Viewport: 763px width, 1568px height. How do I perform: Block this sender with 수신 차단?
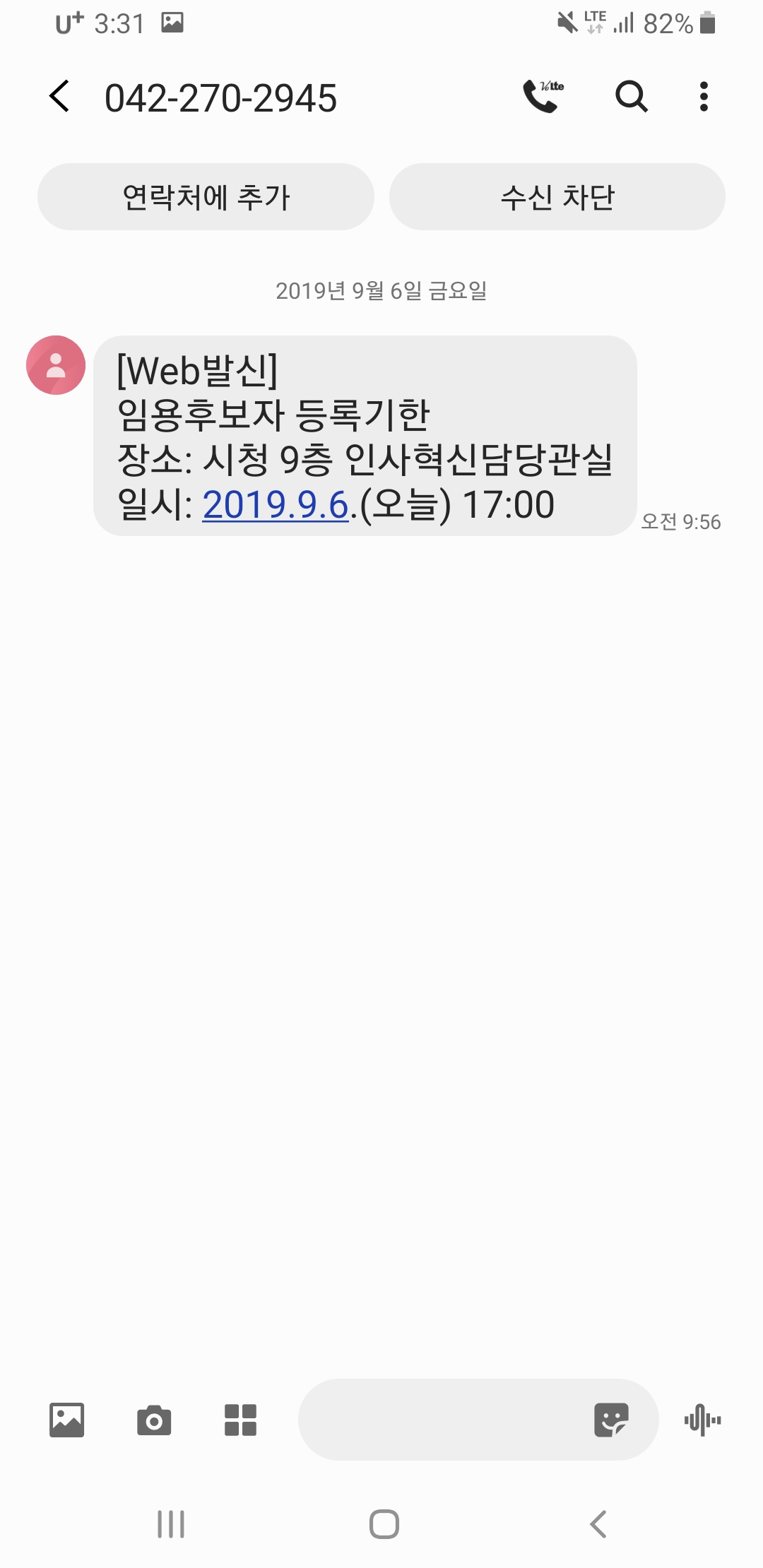pyautogui.click(x=557, y=197)
